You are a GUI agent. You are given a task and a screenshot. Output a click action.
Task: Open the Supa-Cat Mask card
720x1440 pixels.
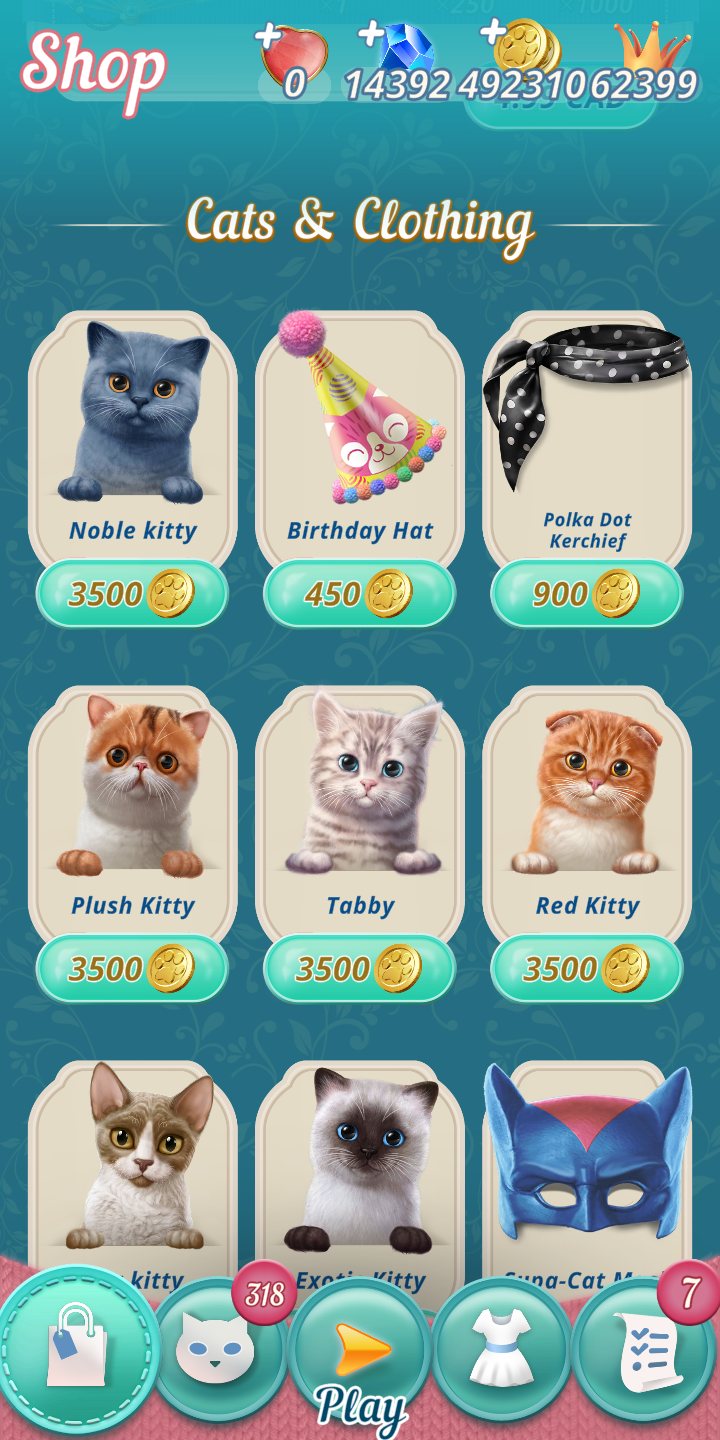(587, 1170)
